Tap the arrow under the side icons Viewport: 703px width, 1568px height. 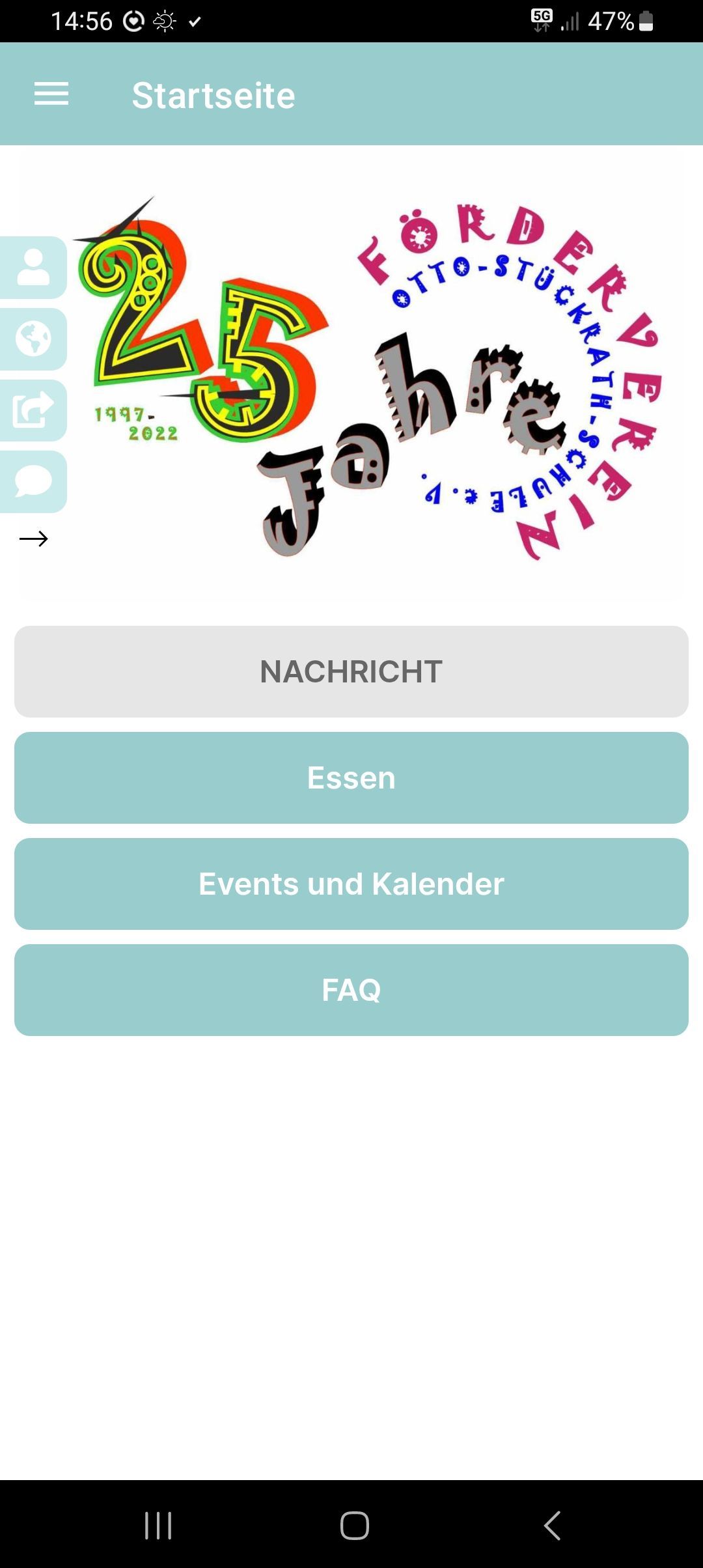point(34,539)
